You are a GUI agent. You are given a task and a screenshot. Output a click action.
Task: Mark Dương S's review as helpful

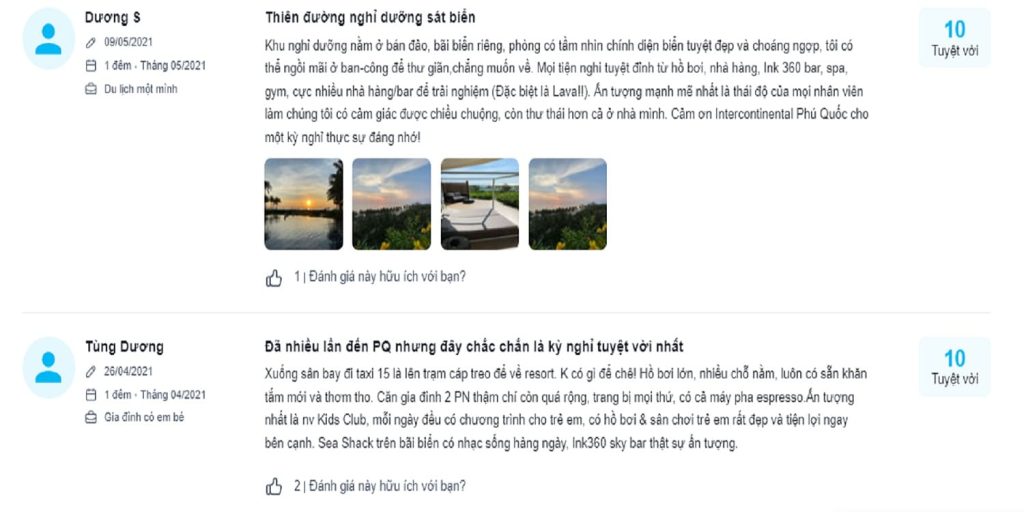coord(274,278)
